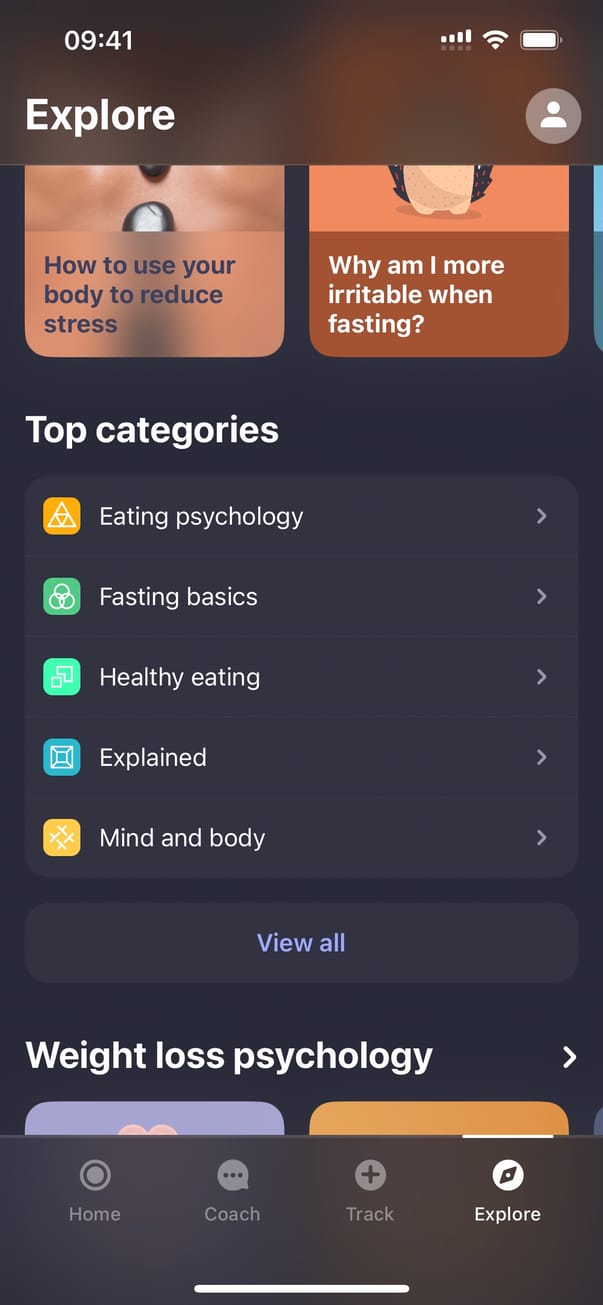Open the Explained category
The width and height of the screenshot is (603, 1305).
[301, 757]
